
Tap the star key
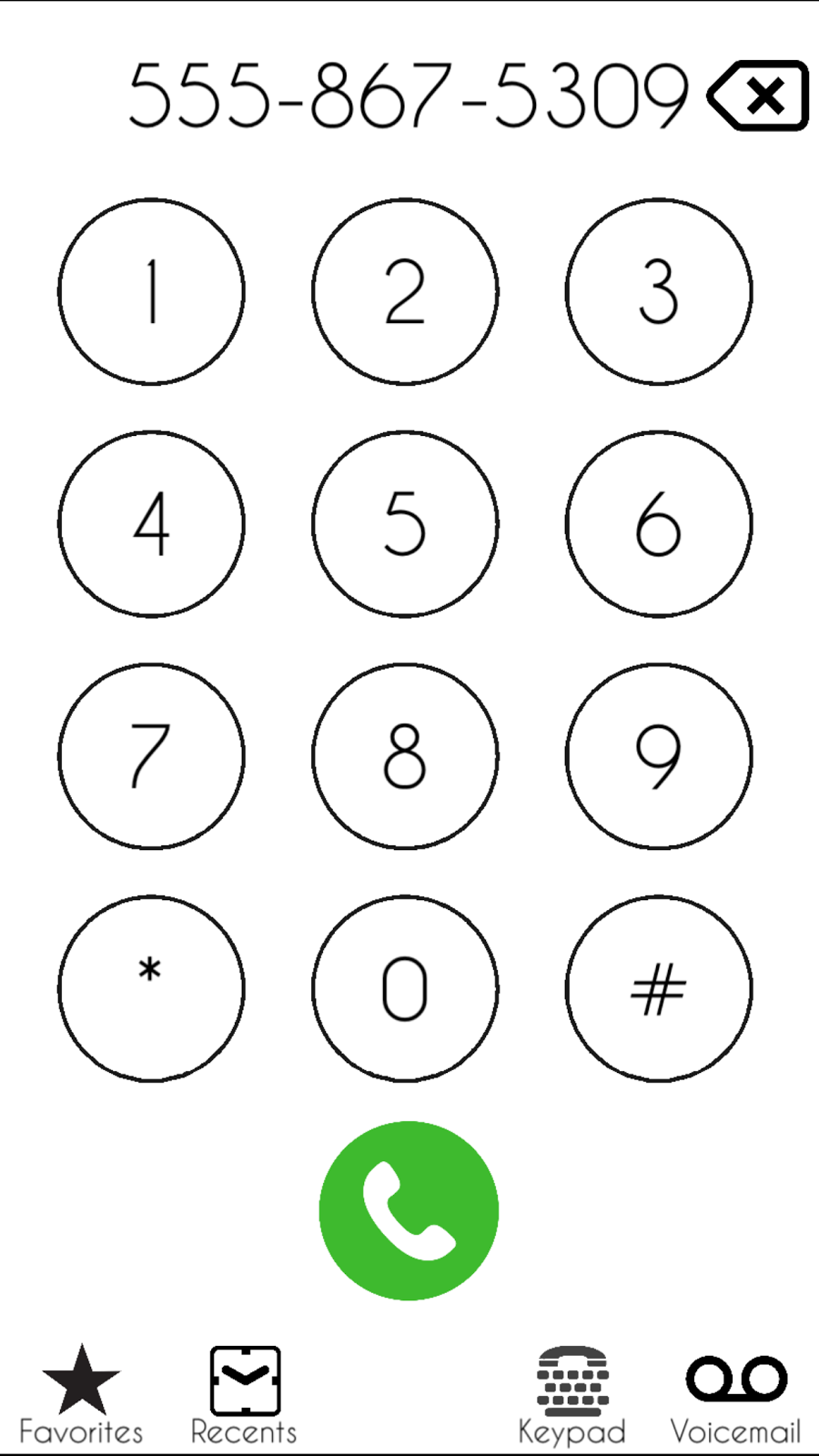point(151,988)
